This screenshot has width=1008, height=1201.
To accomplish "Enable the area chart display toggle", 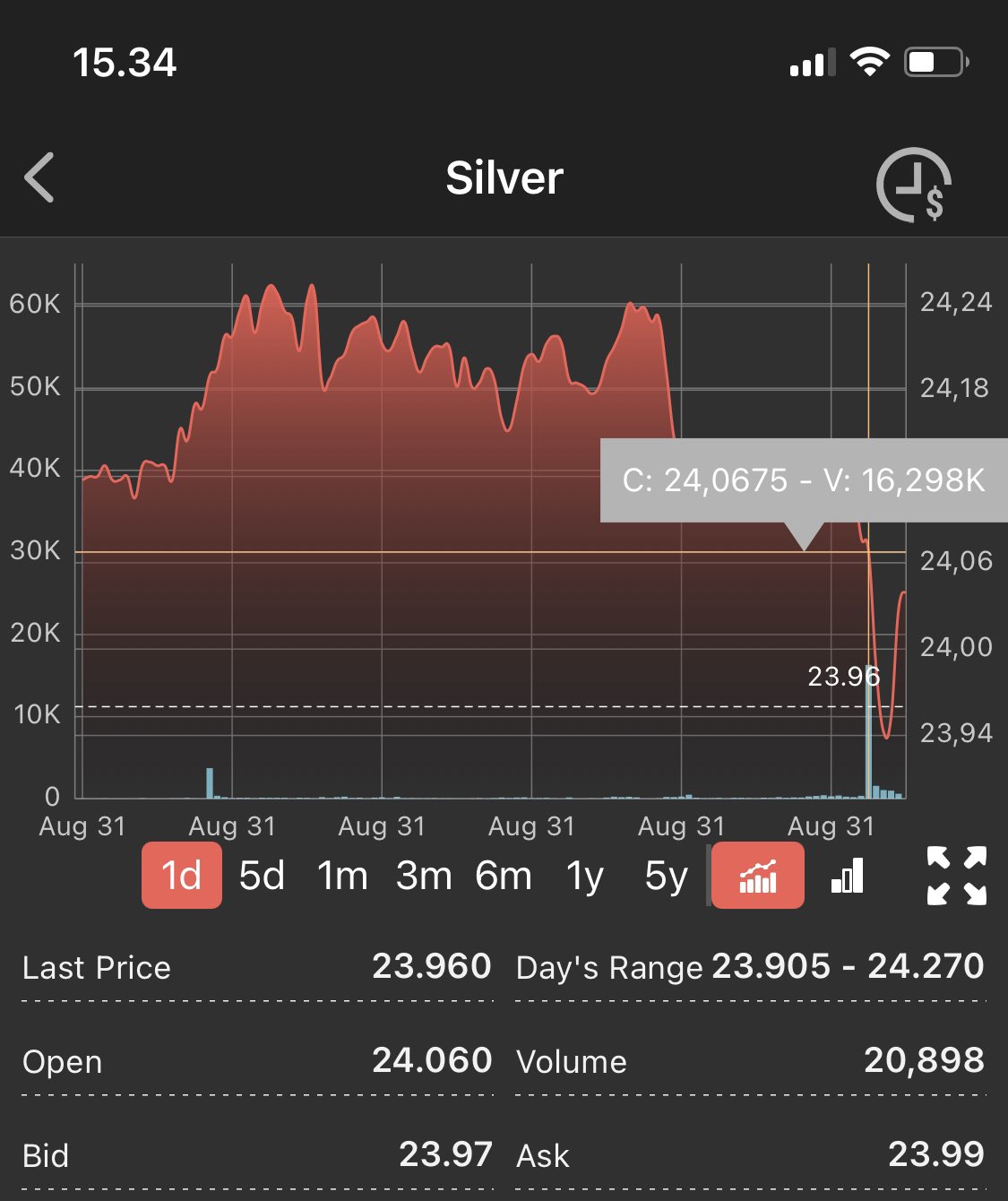I will coord(757,876).
